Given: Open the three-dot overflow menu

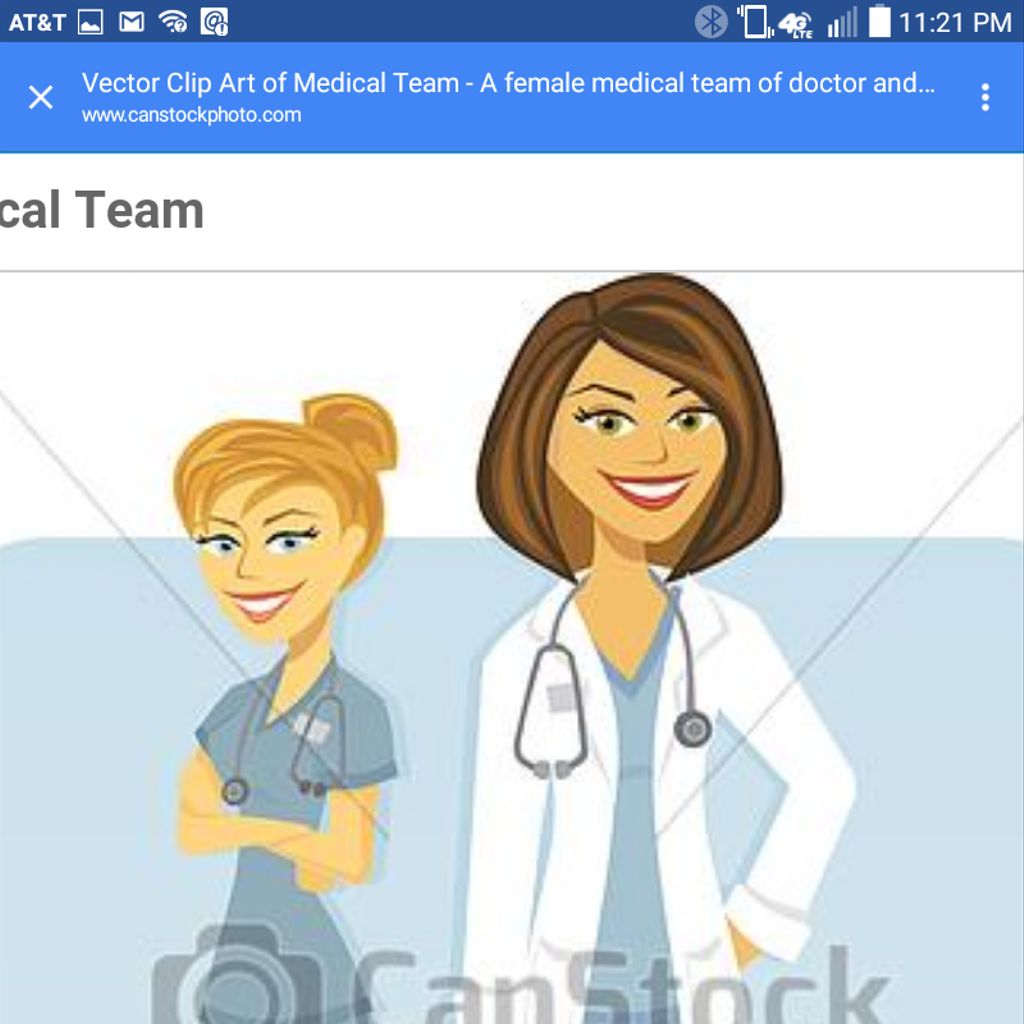Looking at the screenshot, I should point(985,97).
